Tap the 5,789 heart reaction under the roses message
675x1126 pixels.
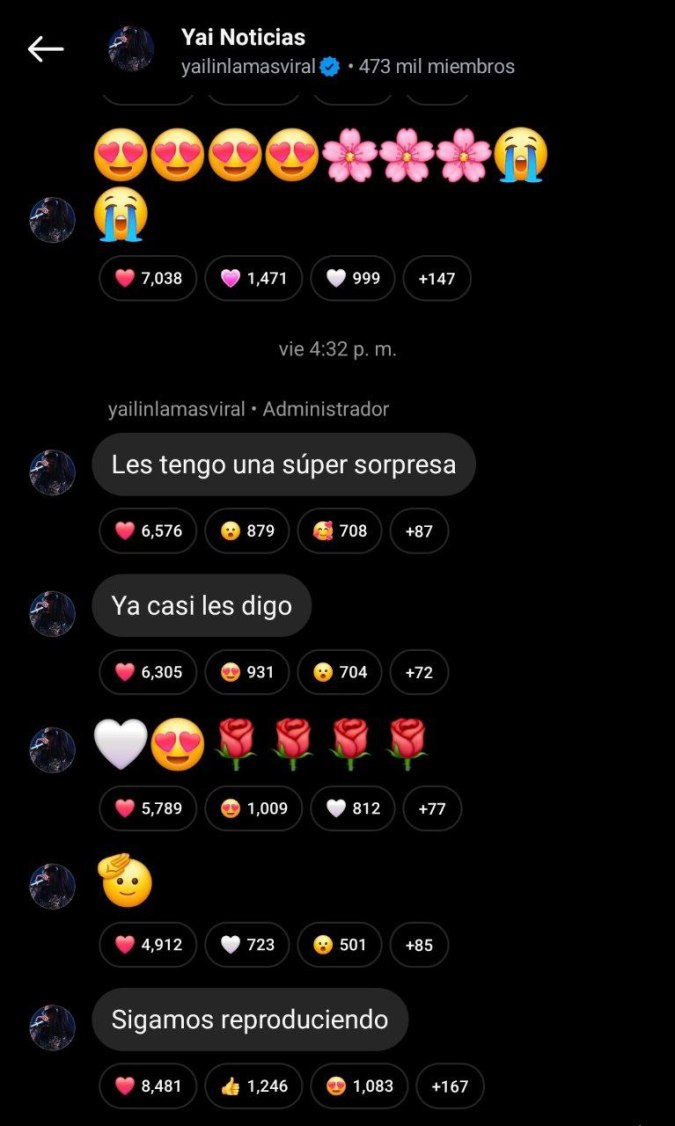[148, 808]
